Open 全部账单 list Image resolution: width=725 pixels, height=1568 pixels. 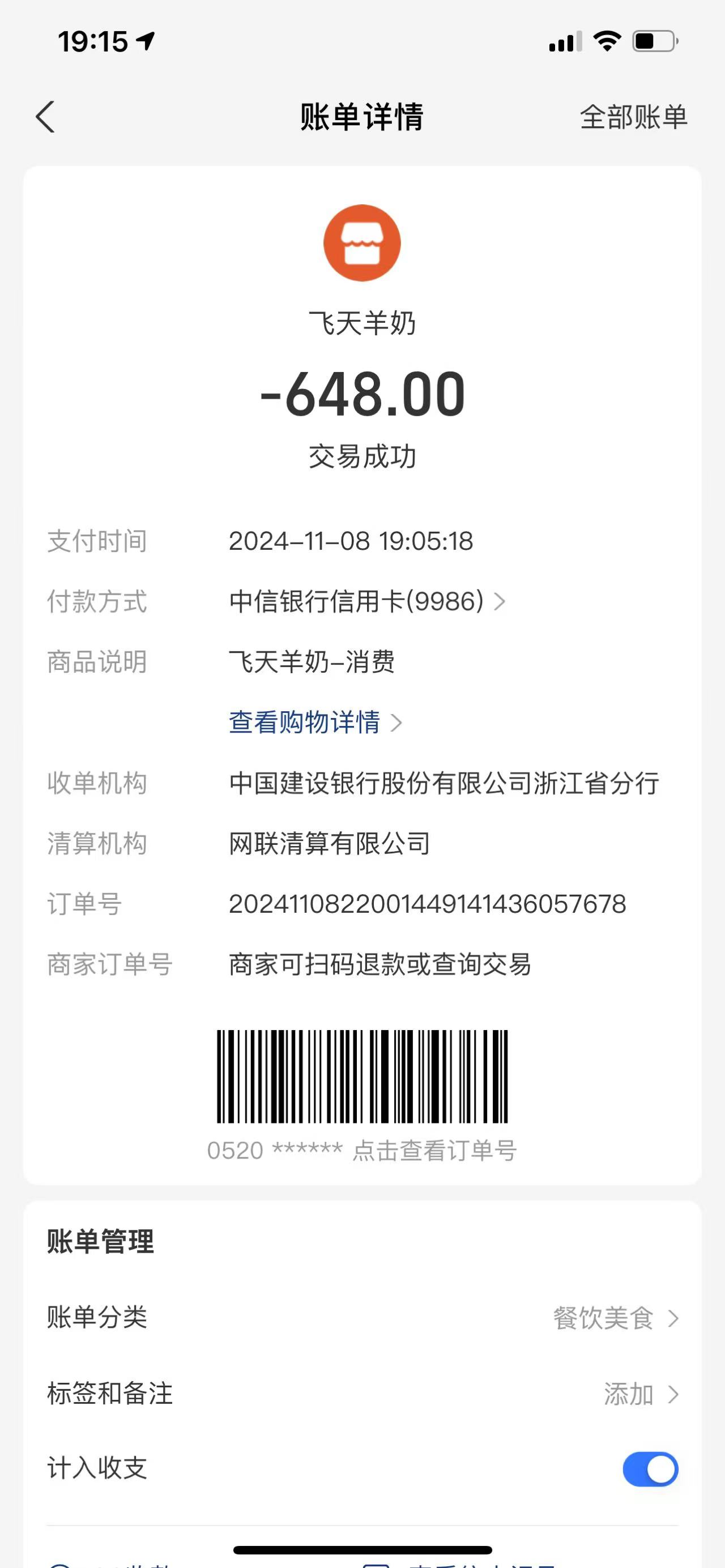tap(633, 117)
